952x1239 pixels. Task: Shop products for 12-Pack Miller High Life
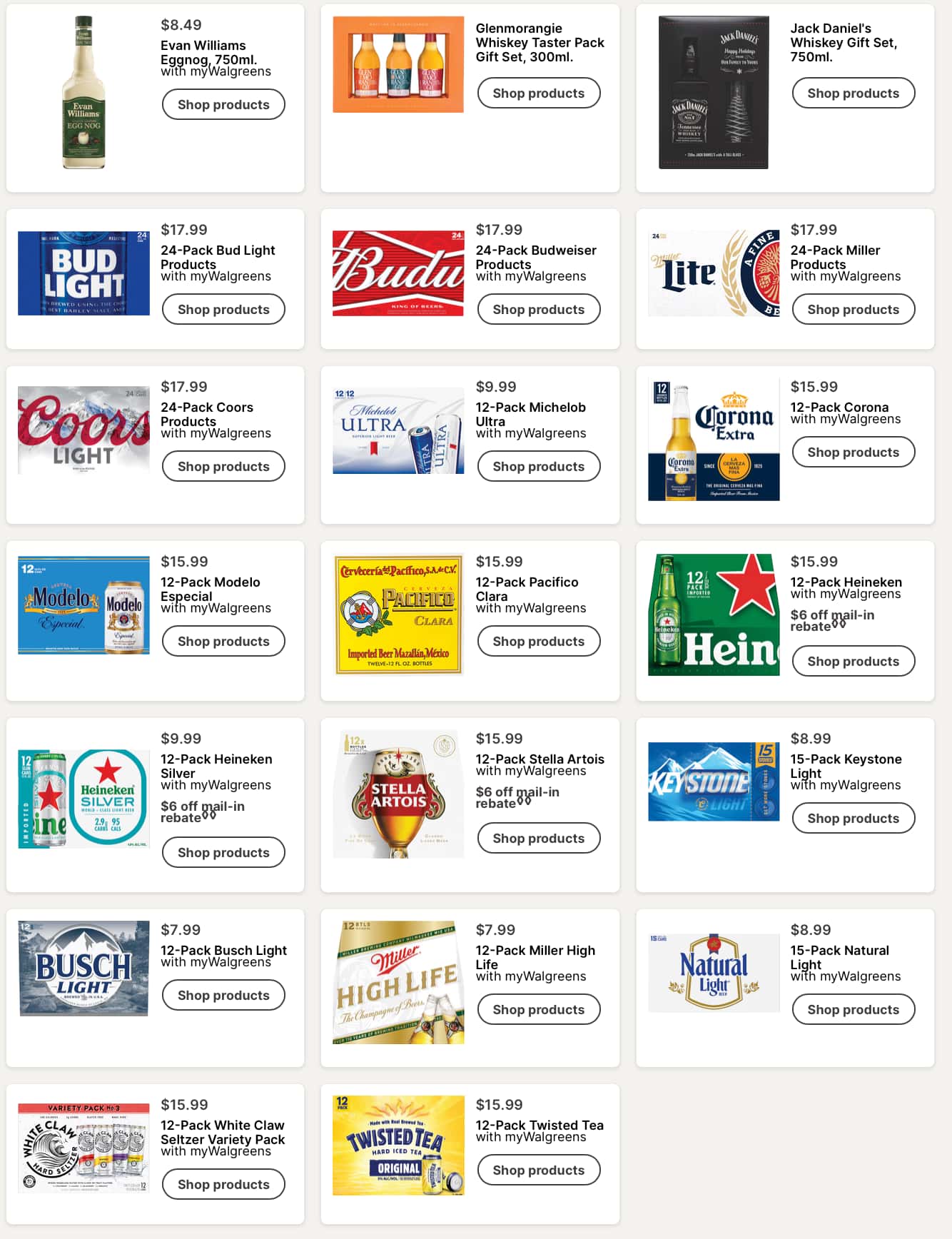(538, 1009)
